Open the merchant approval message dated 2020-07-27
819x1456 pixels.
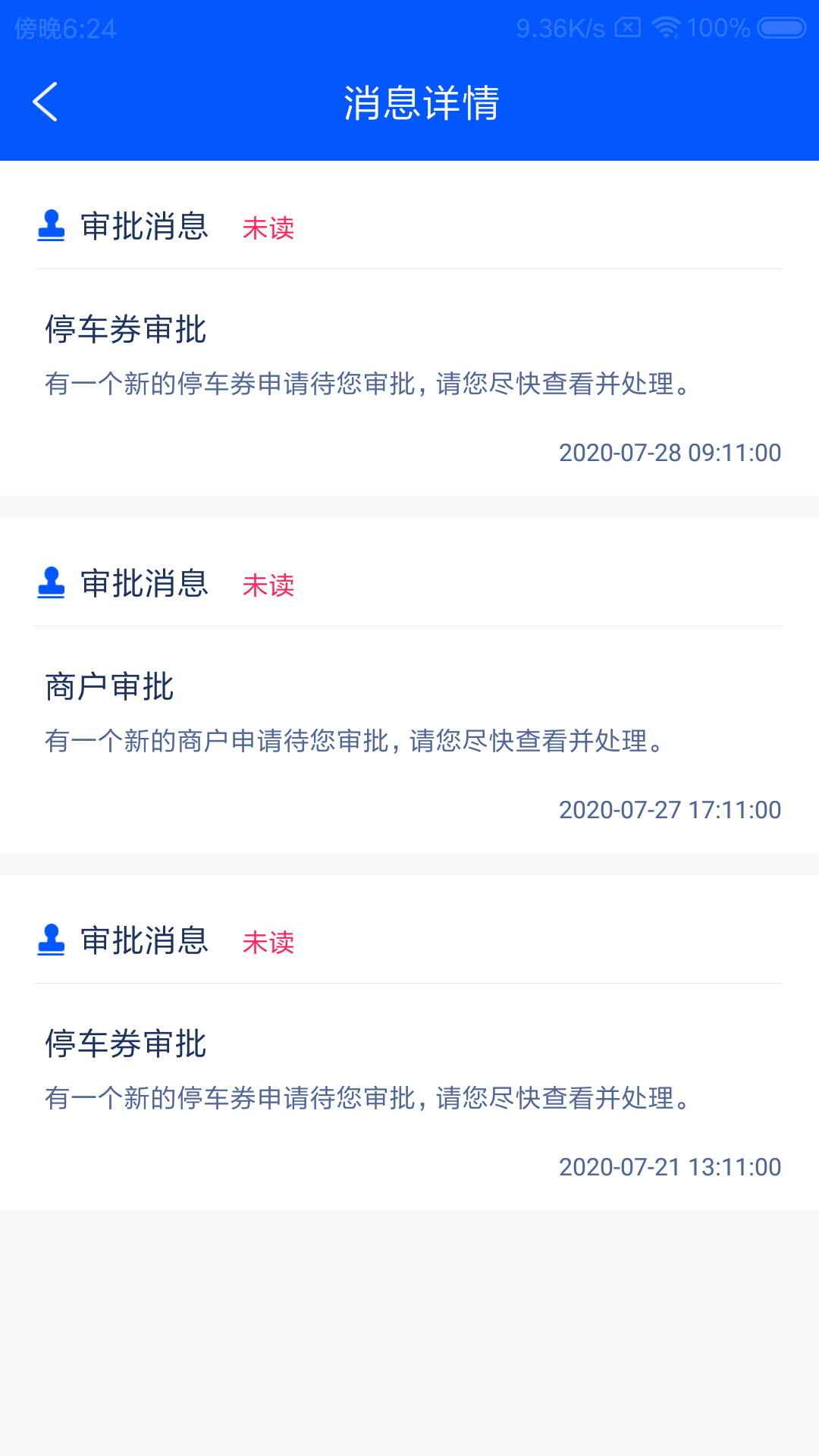click(409, 686)
